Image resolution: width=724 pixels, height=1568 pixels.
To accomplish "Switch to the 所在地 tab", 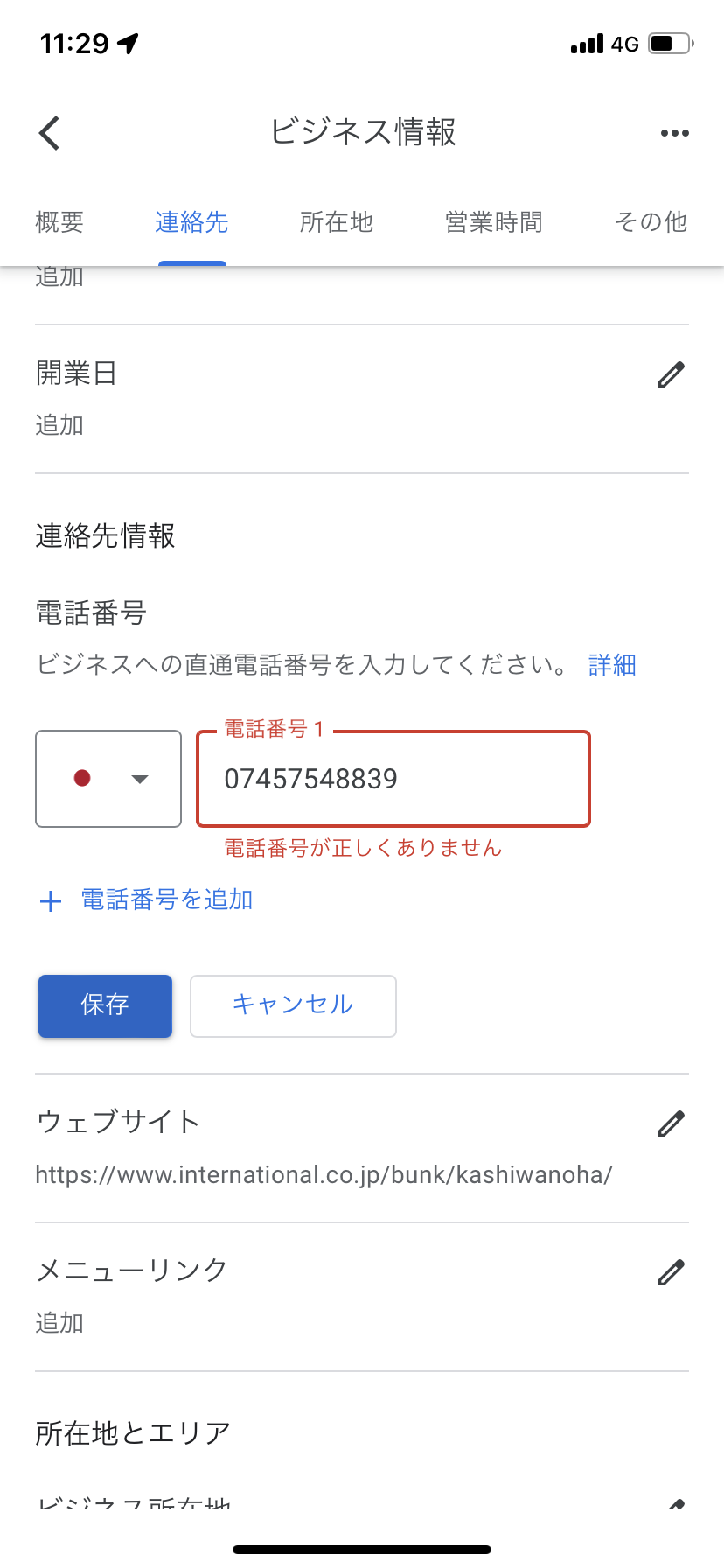I will click(x=336, y=222).
